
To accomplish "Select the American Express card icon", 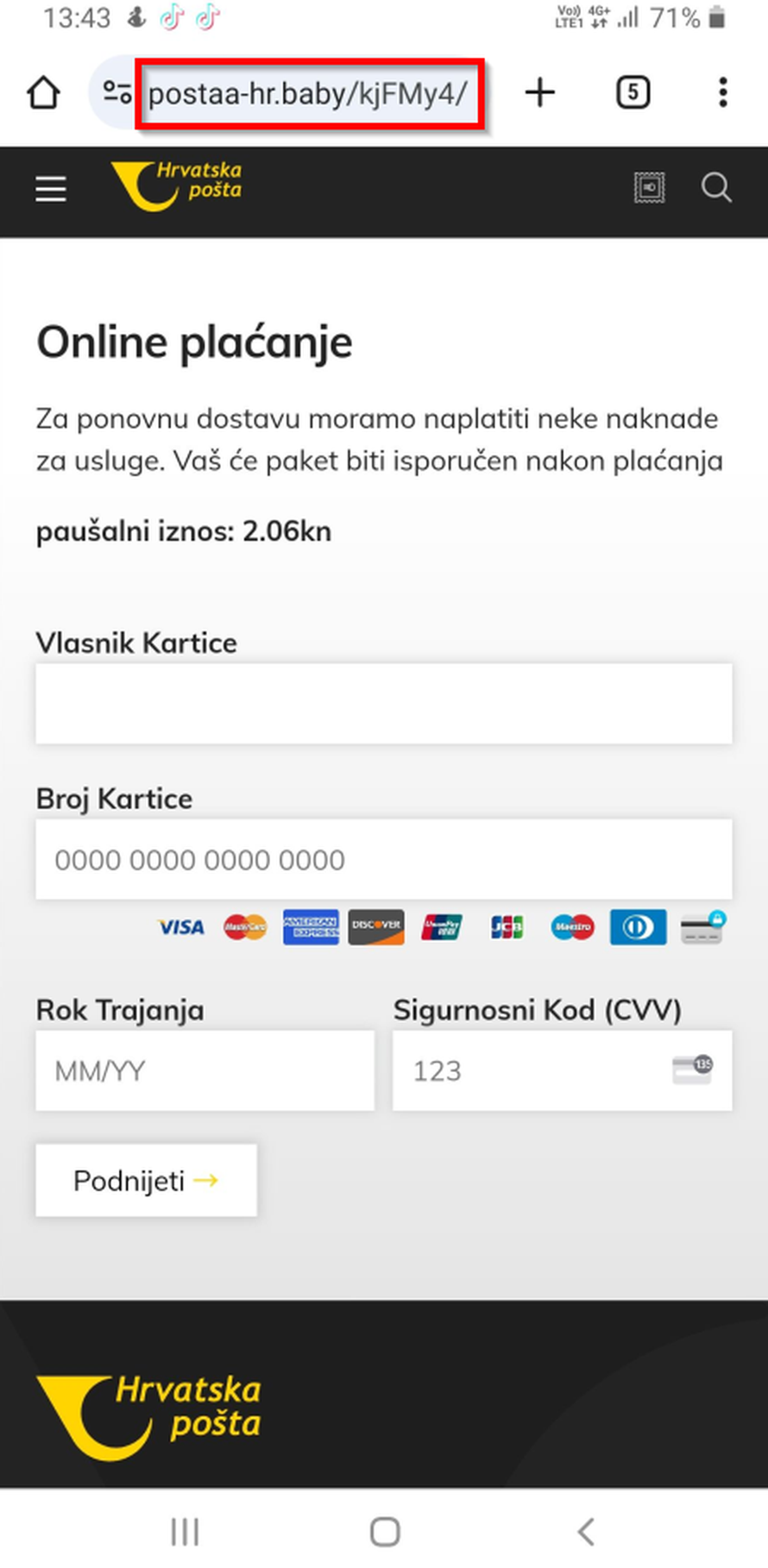I will [311, 927].
